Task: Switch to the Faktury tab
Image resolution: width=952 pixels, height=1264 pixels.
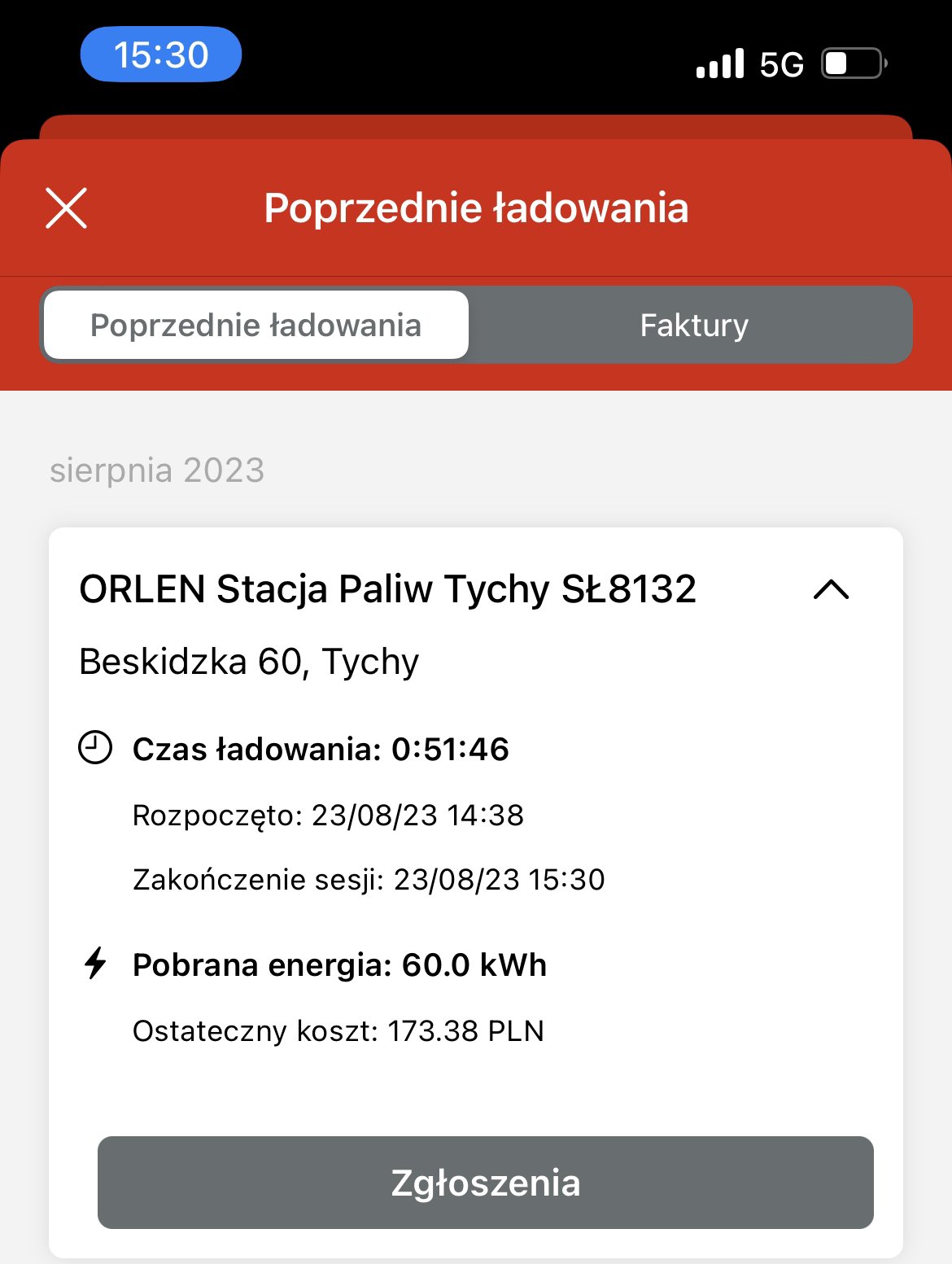Action: (693, 326)
